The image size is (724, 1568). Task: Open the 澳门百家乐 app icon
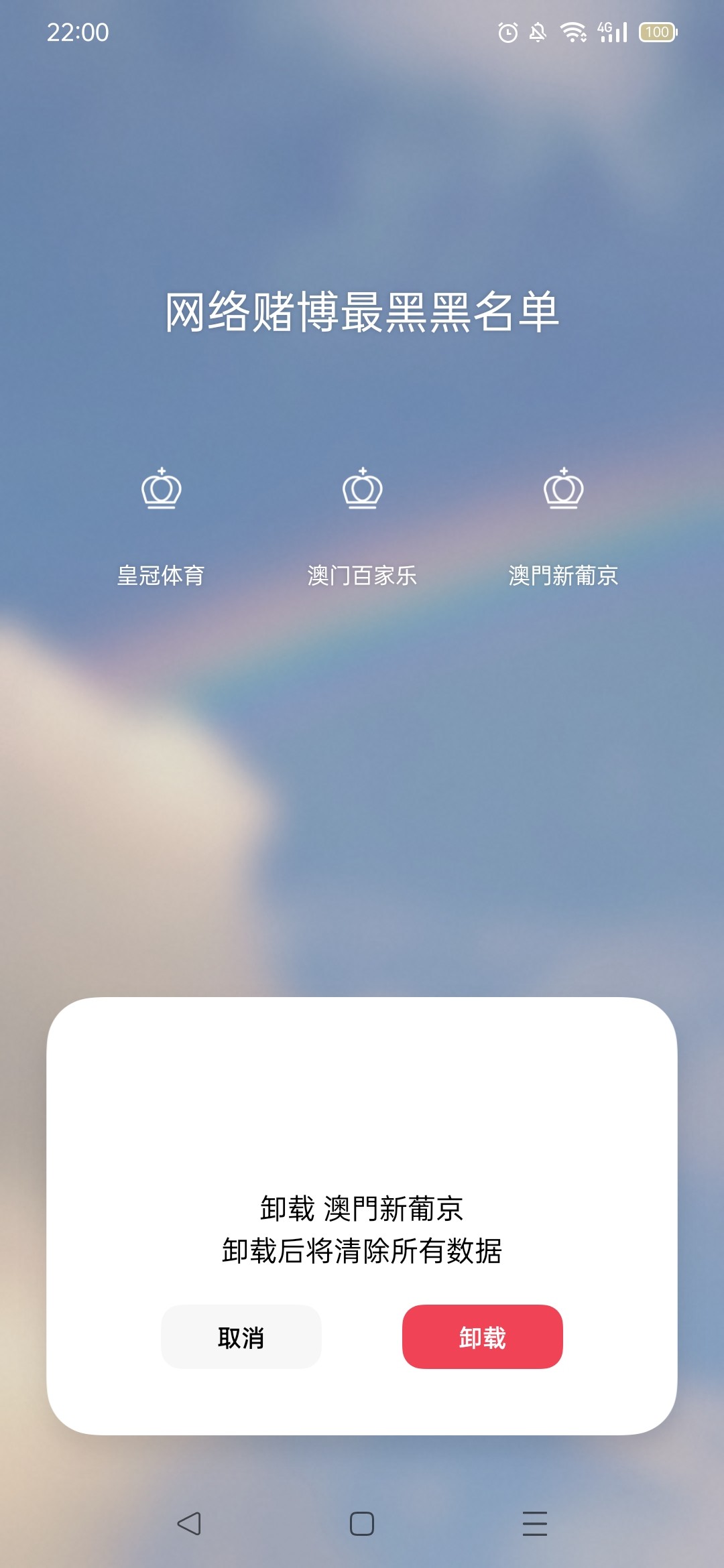362,489
